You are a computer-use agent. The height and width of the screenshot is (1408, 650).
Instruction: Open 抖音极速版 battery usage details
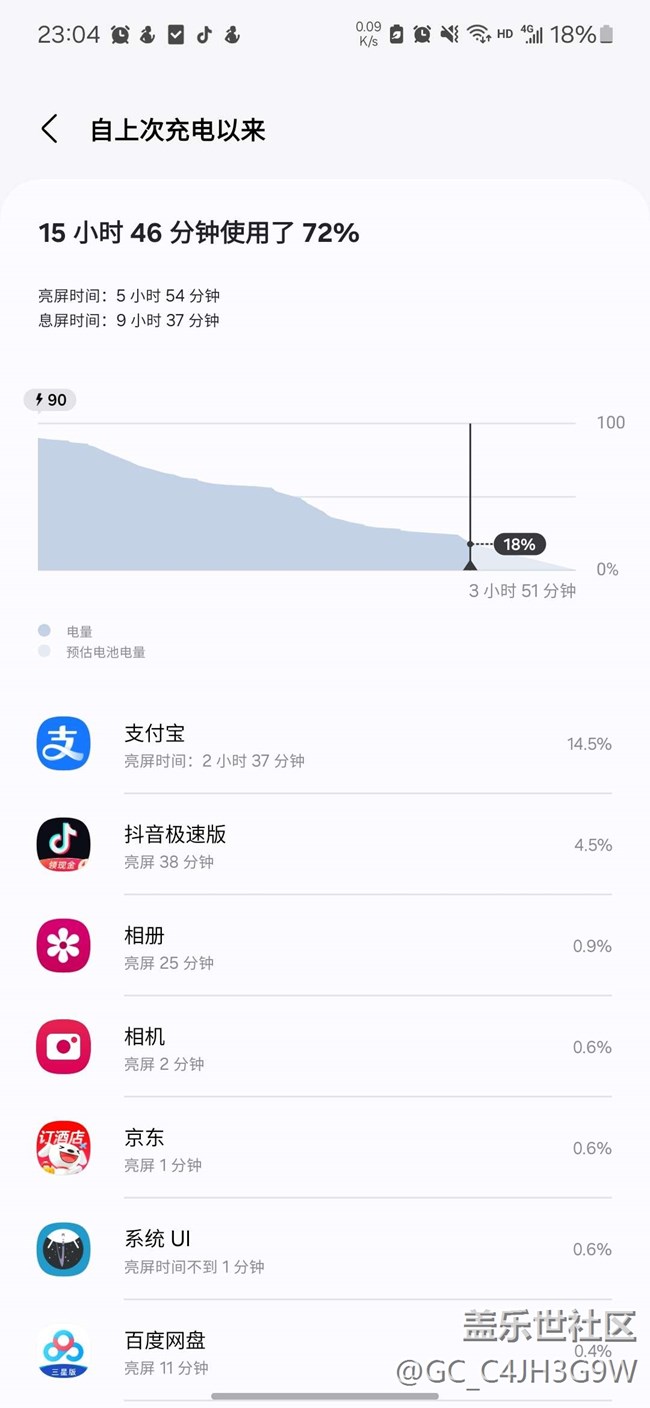click(x=324, y=846)
